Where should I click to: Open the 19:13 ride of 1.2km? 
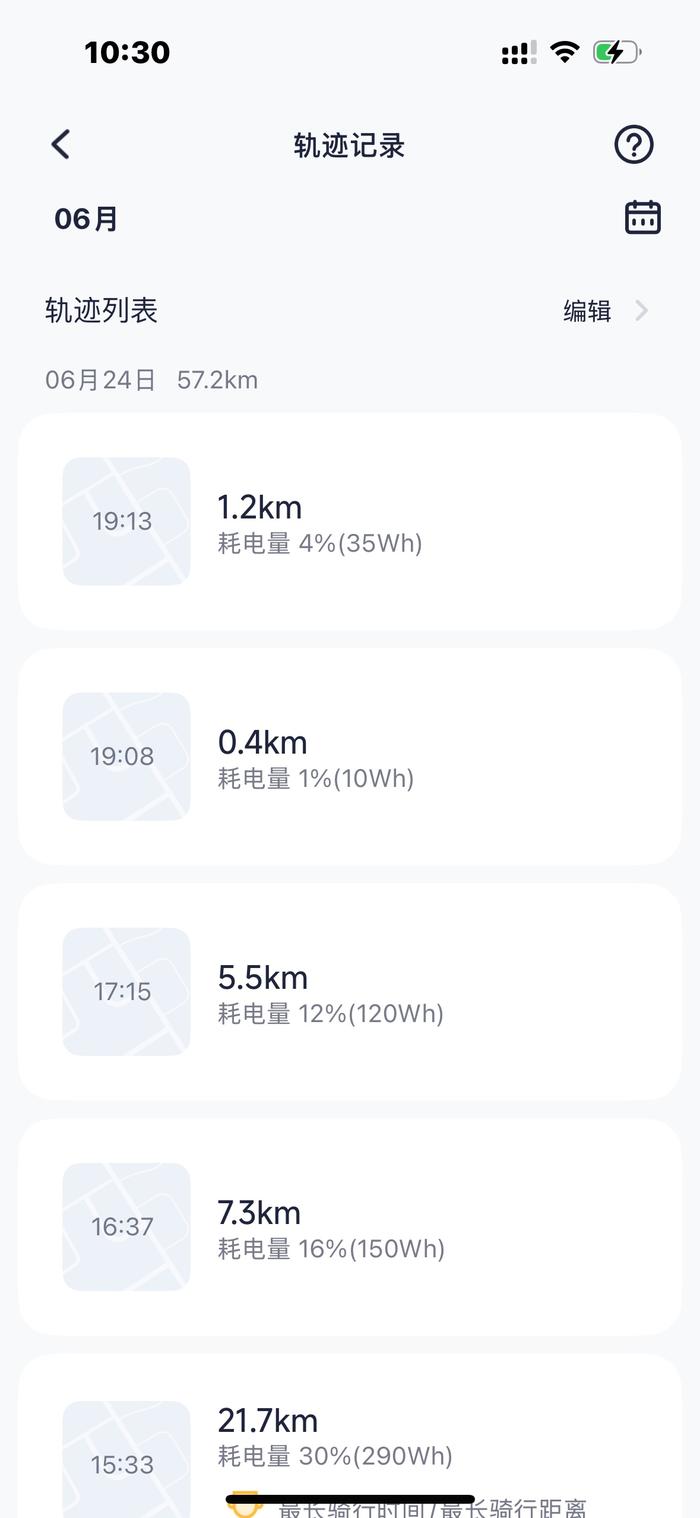pos(350,521)
